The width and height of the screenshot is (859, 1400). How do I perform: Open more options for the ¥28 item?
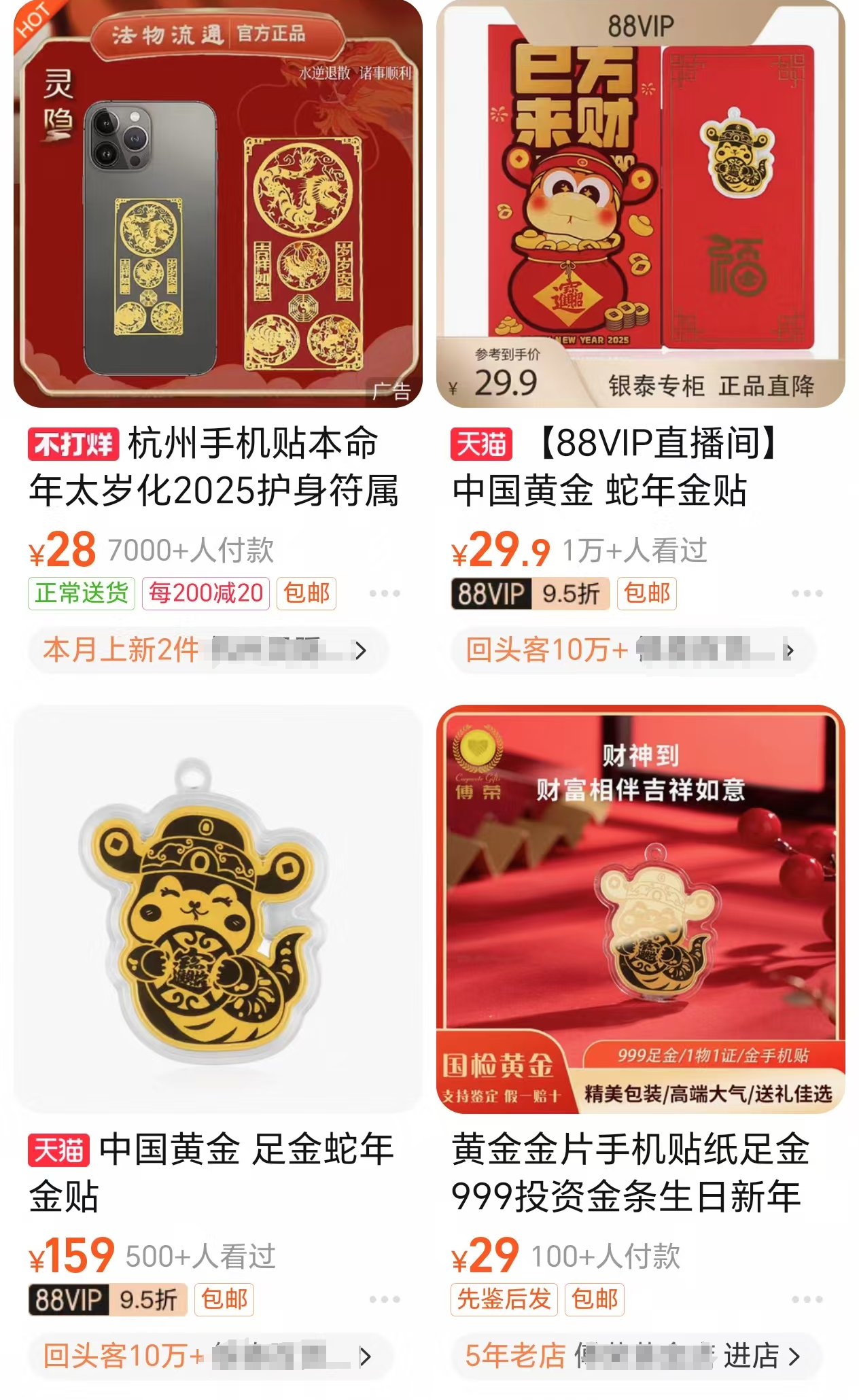(385, 593)
